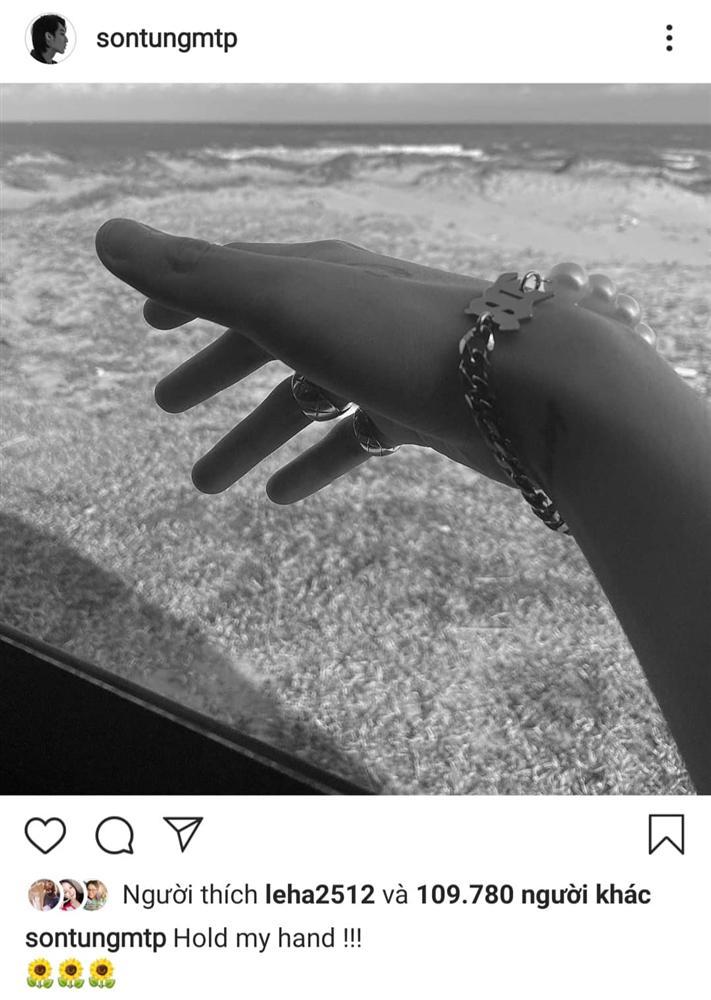The image size is (711, 1000).
Task: Open the post's three-dot options menu
Action: [x=669, y=39]
